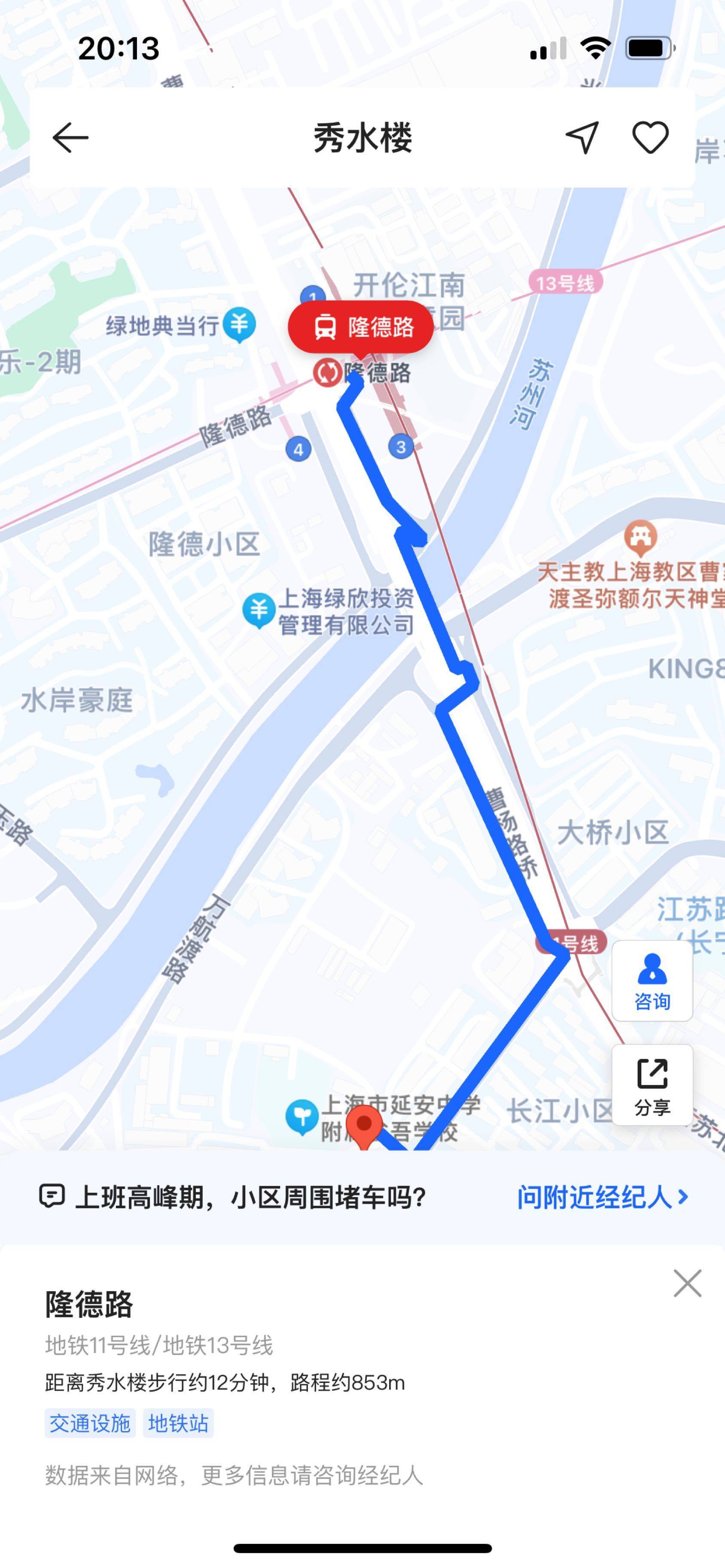Tap the red destination pin on map
This screenshot has width=725, height=1568.
364,1126
